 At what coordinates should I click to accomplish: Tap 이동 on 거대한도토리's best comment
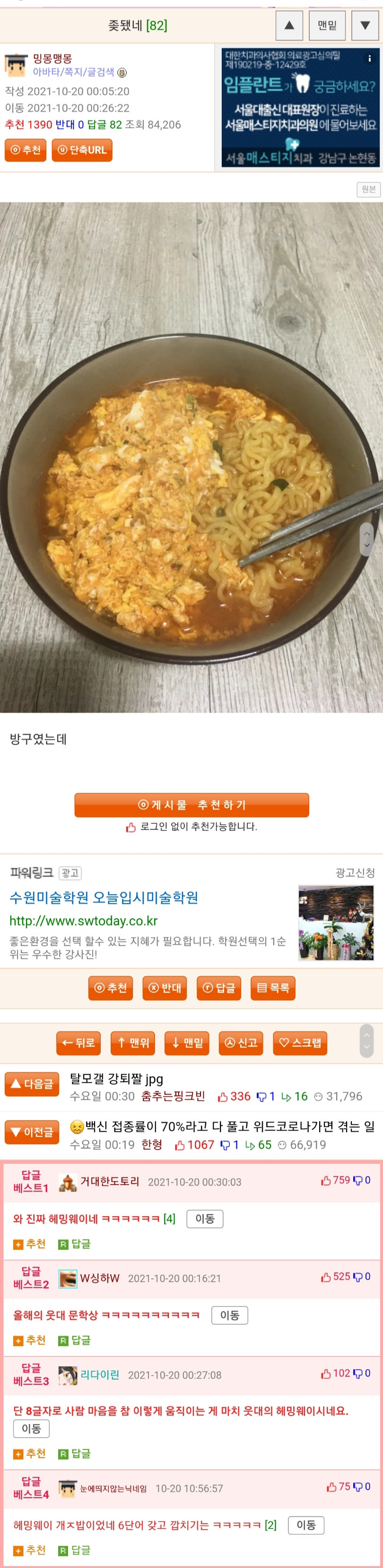(205, 1218)
